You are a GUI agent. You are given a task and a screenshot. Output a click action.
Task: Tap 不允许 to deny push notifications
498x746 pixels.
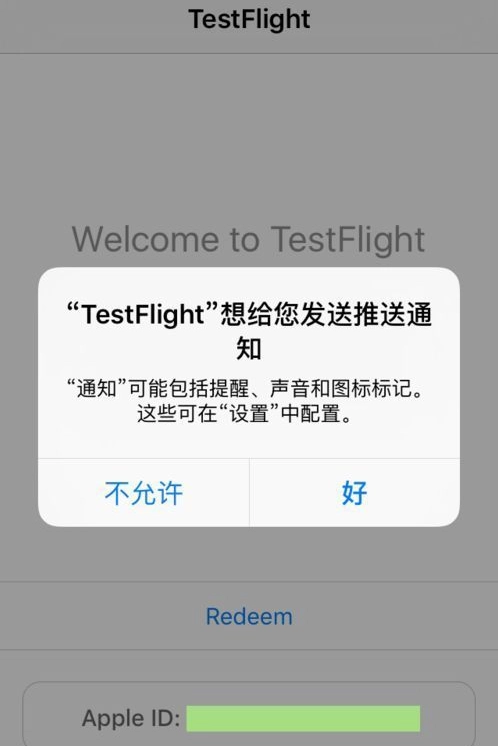(144, 493)
